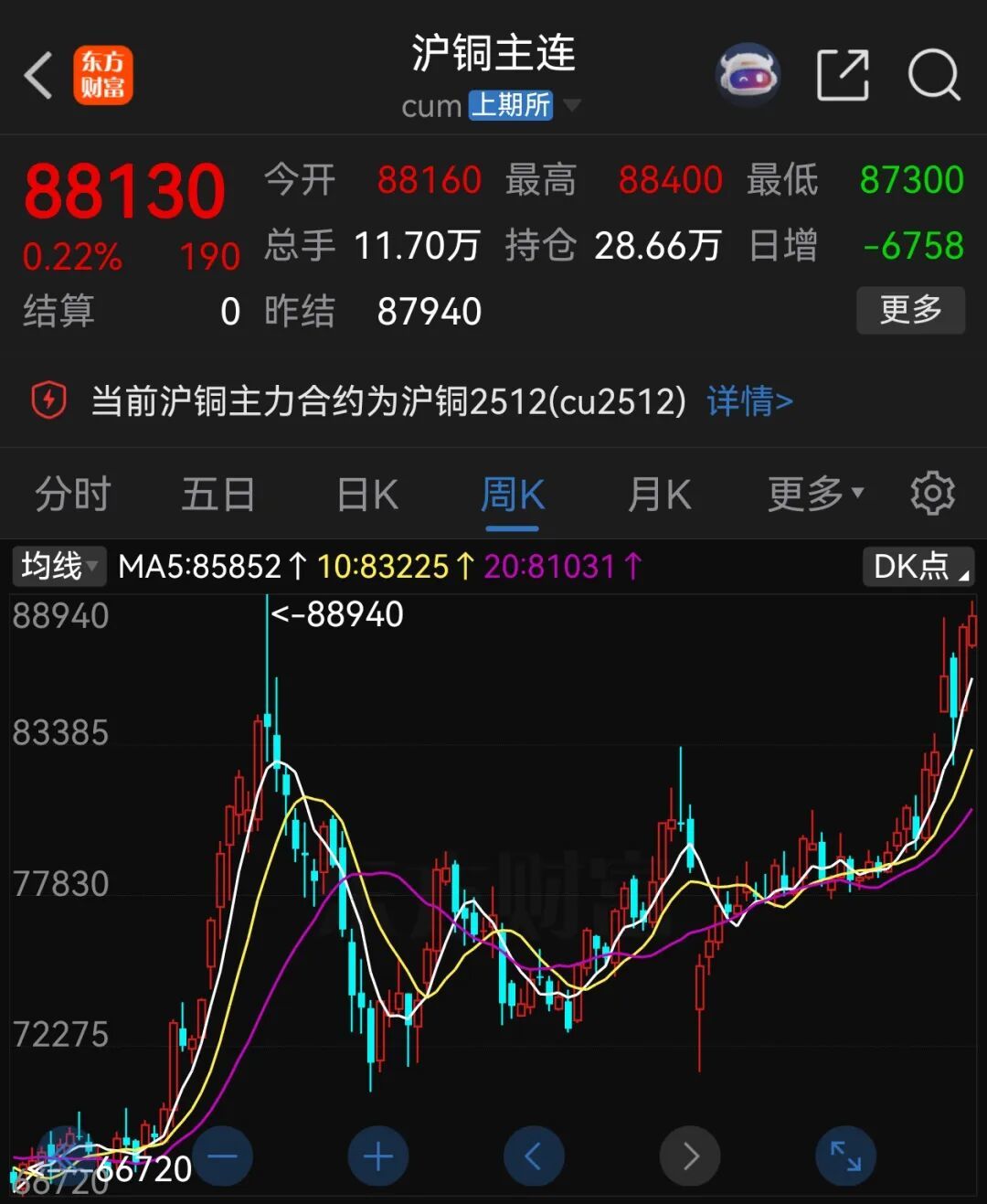The height and width of the screenshot is (1204, 987).
Task: Move chart left with the arrow button
Action: [x=534, y=1156]
